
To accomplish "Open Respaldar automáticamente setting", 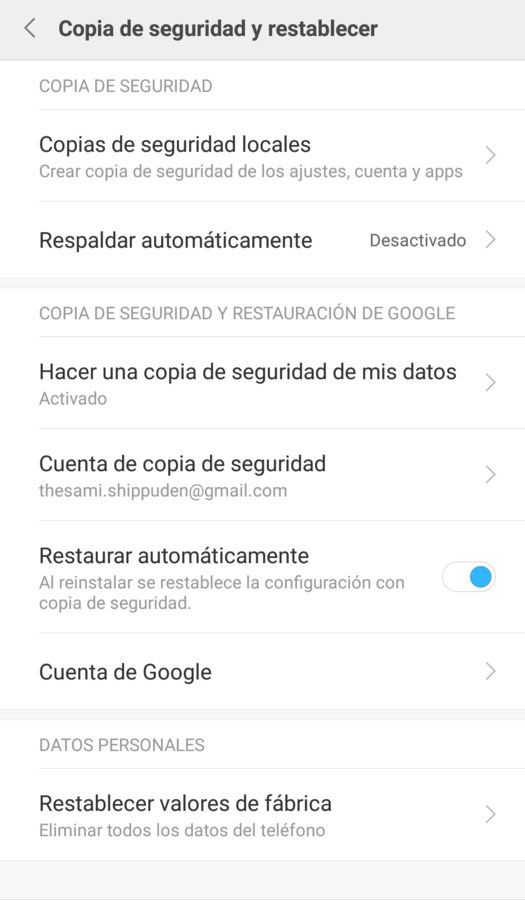I will [x=262, y=240].
